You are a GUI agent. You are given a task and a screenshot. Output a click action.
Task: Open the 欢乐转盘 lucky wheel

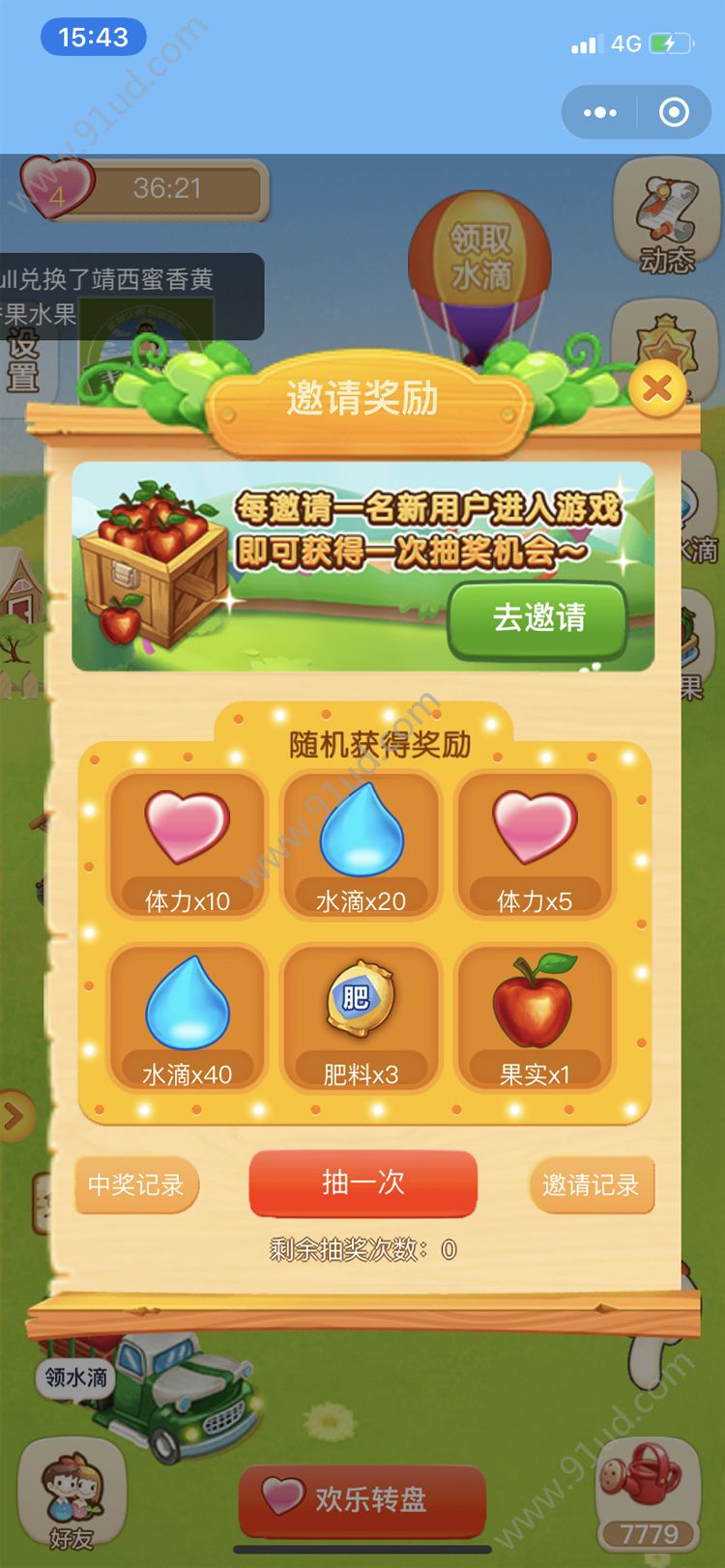[362, 1499]
